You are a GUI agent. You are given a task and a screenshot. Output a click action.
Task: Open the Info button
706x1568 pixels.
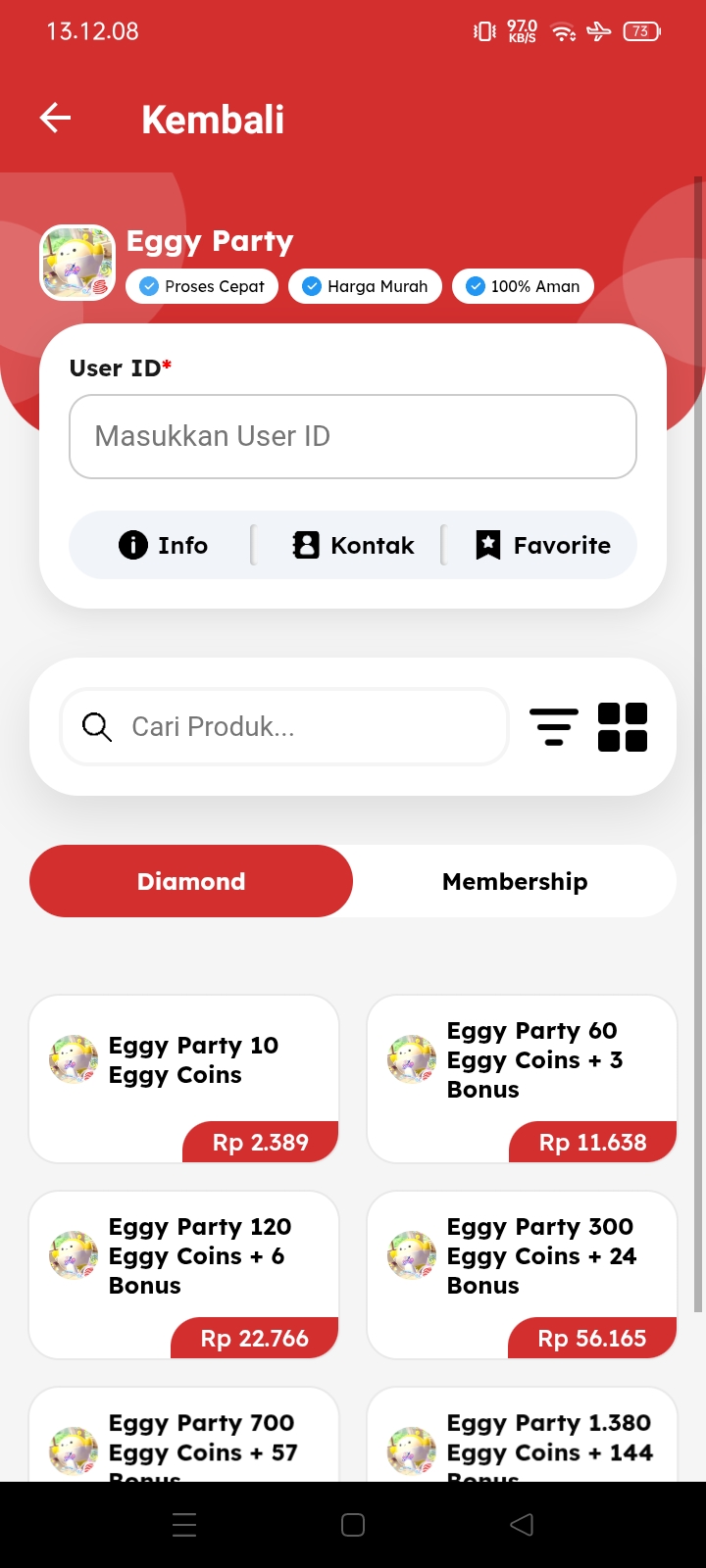point(164,545)
